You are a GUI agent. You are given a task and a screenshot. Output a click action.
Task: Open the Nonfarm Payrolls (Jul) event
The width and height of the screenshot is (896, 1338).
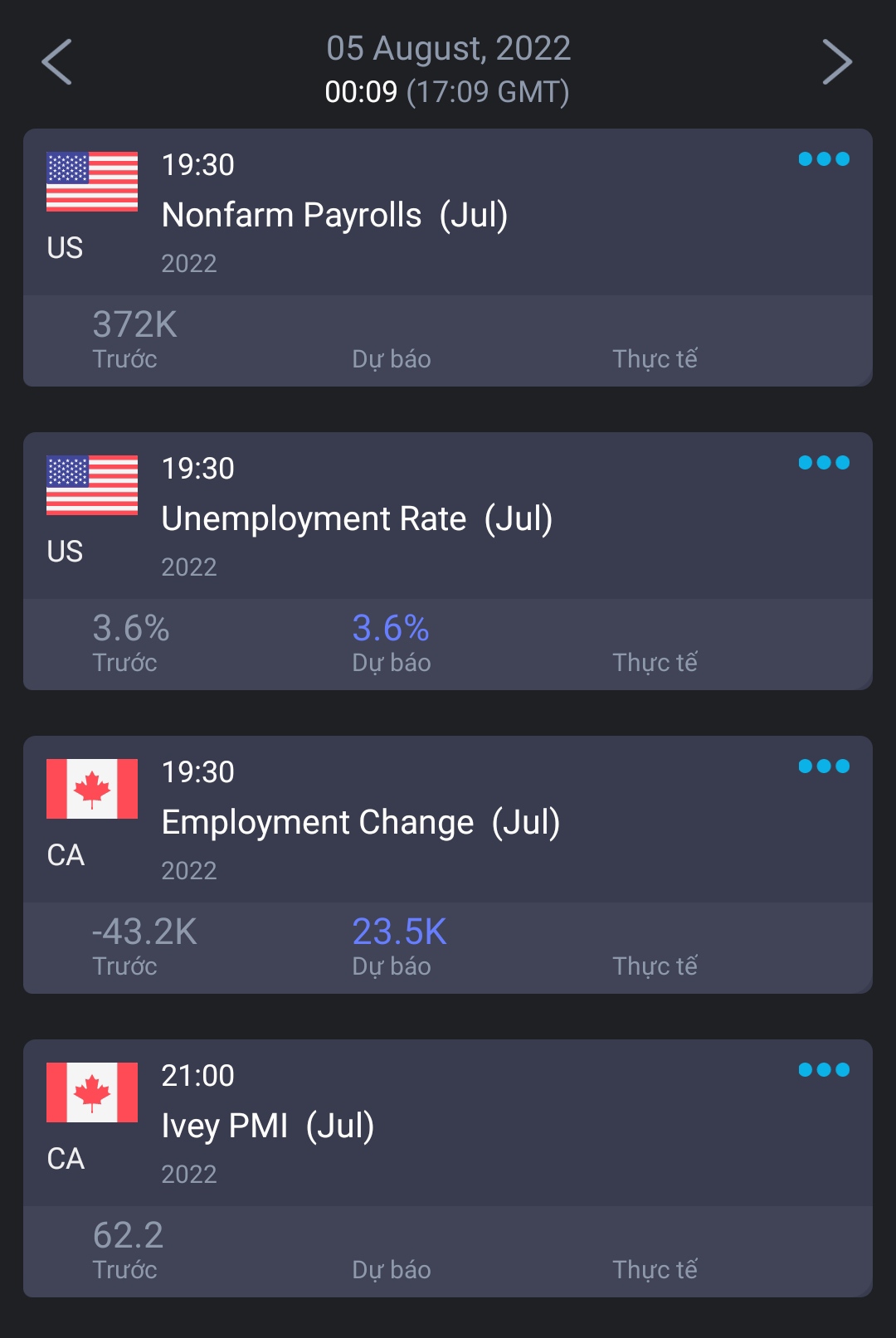click(334, 216)
